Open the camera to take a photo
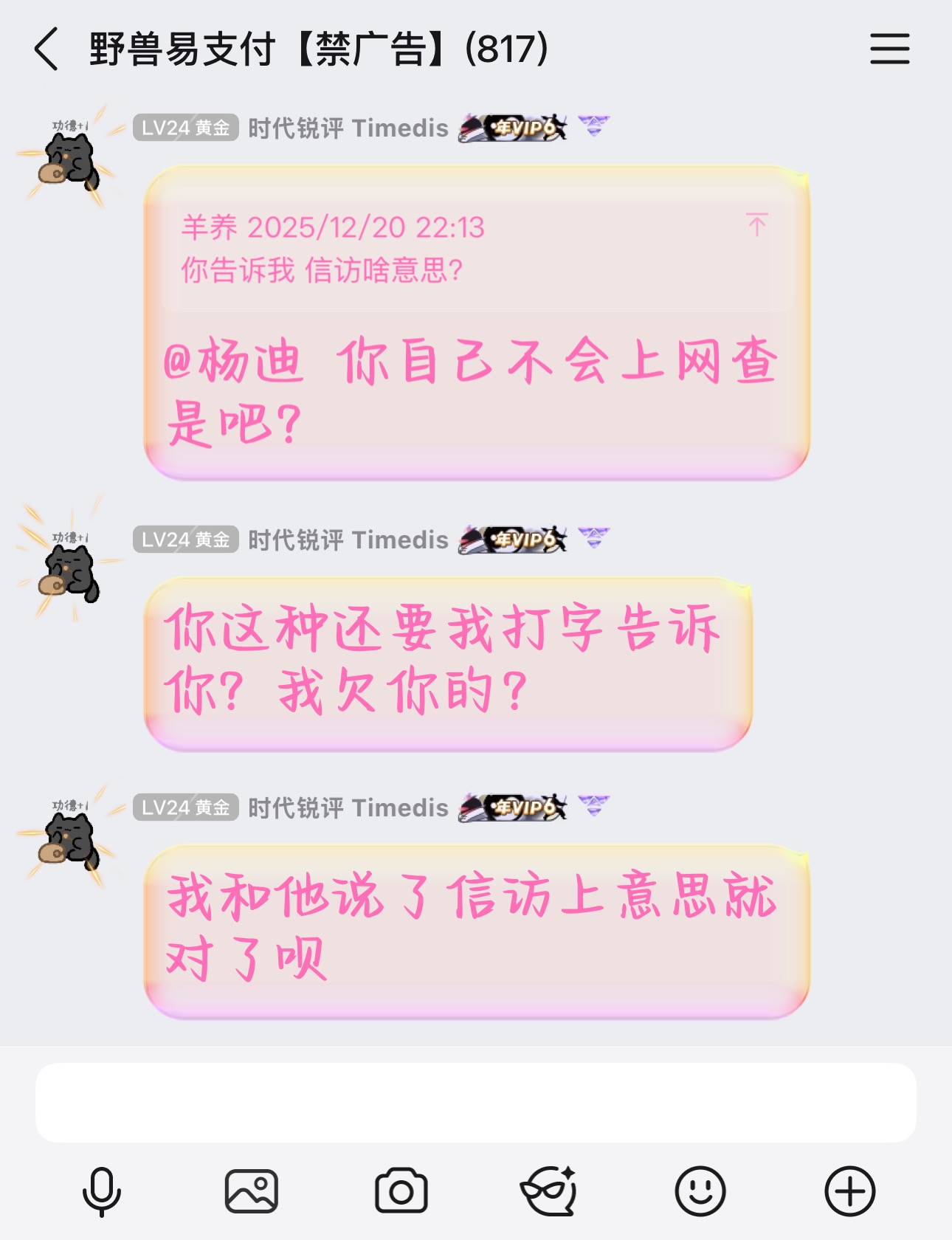Image resolution: width=952 pixels, height=1240 pixels. pos(401,1191)
